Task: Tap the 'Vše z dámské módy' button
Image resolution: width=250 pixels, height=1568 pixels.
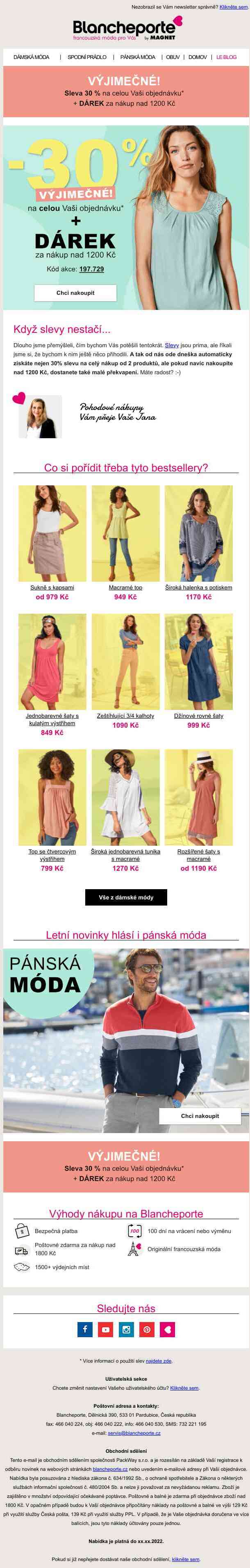Action: click(126, 897)
